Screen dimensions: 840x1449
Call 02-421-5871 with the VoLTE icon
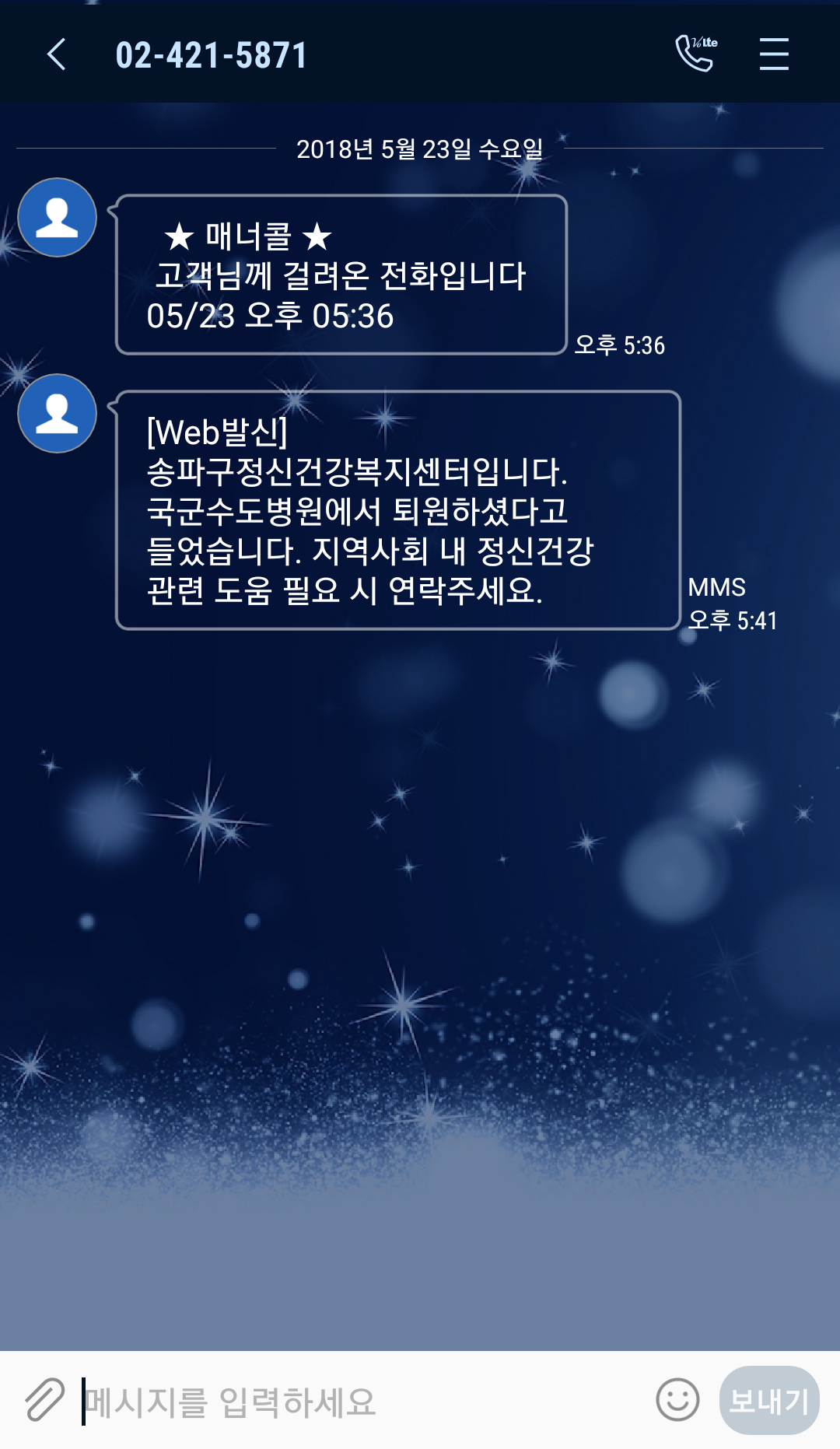[695, 54]
